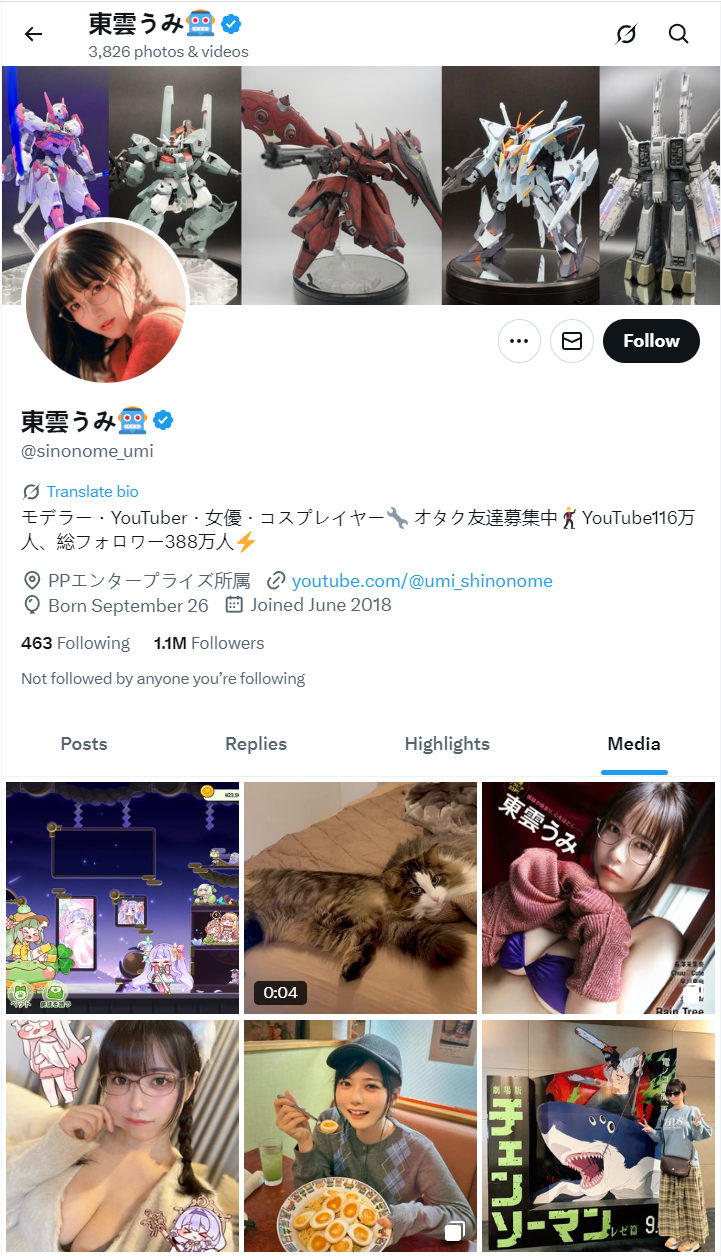View the 1.1M Followers list
Screen dimensions: 721x1256
pyautogui.click(x=209, y=643)
